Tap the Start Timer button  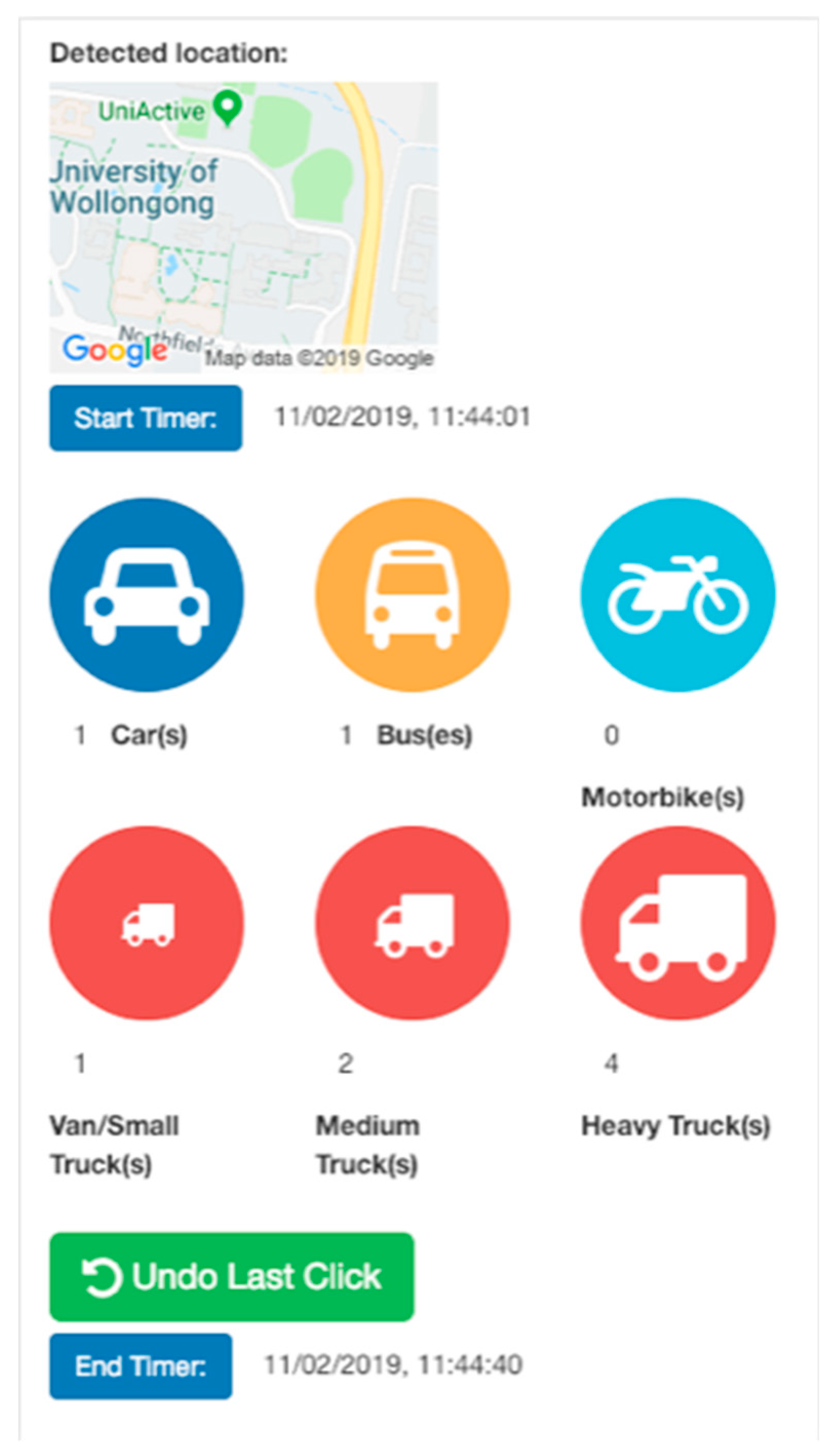click(145, 418)
